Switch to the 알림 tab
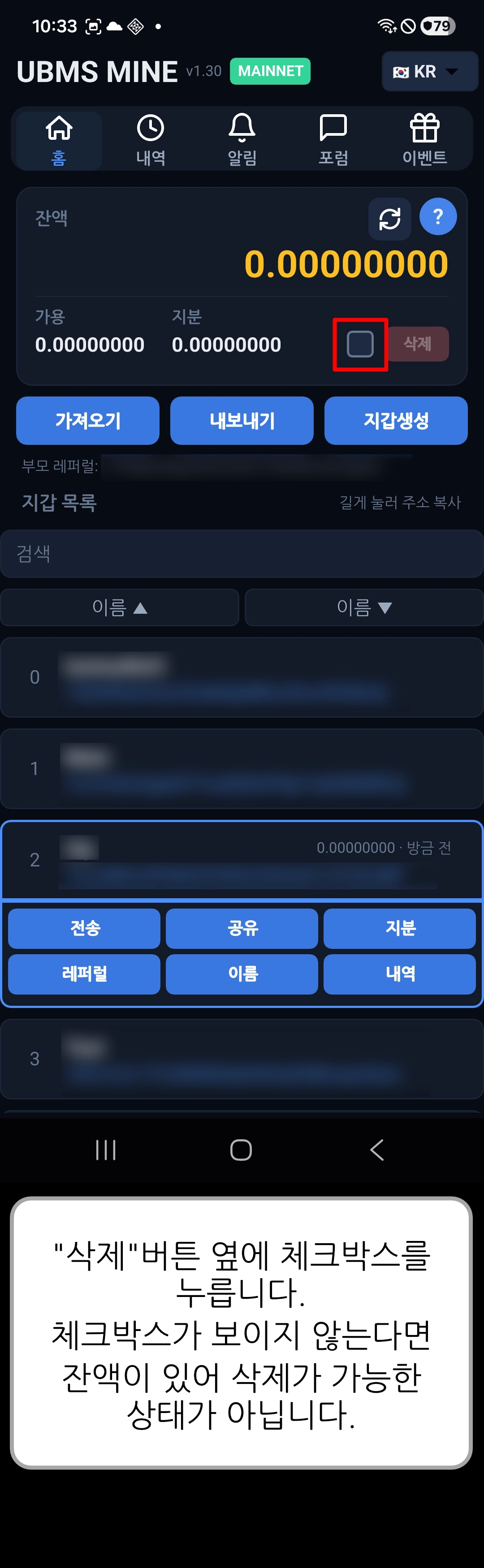Screen dimensions: 484x1568 click(242, 140)
